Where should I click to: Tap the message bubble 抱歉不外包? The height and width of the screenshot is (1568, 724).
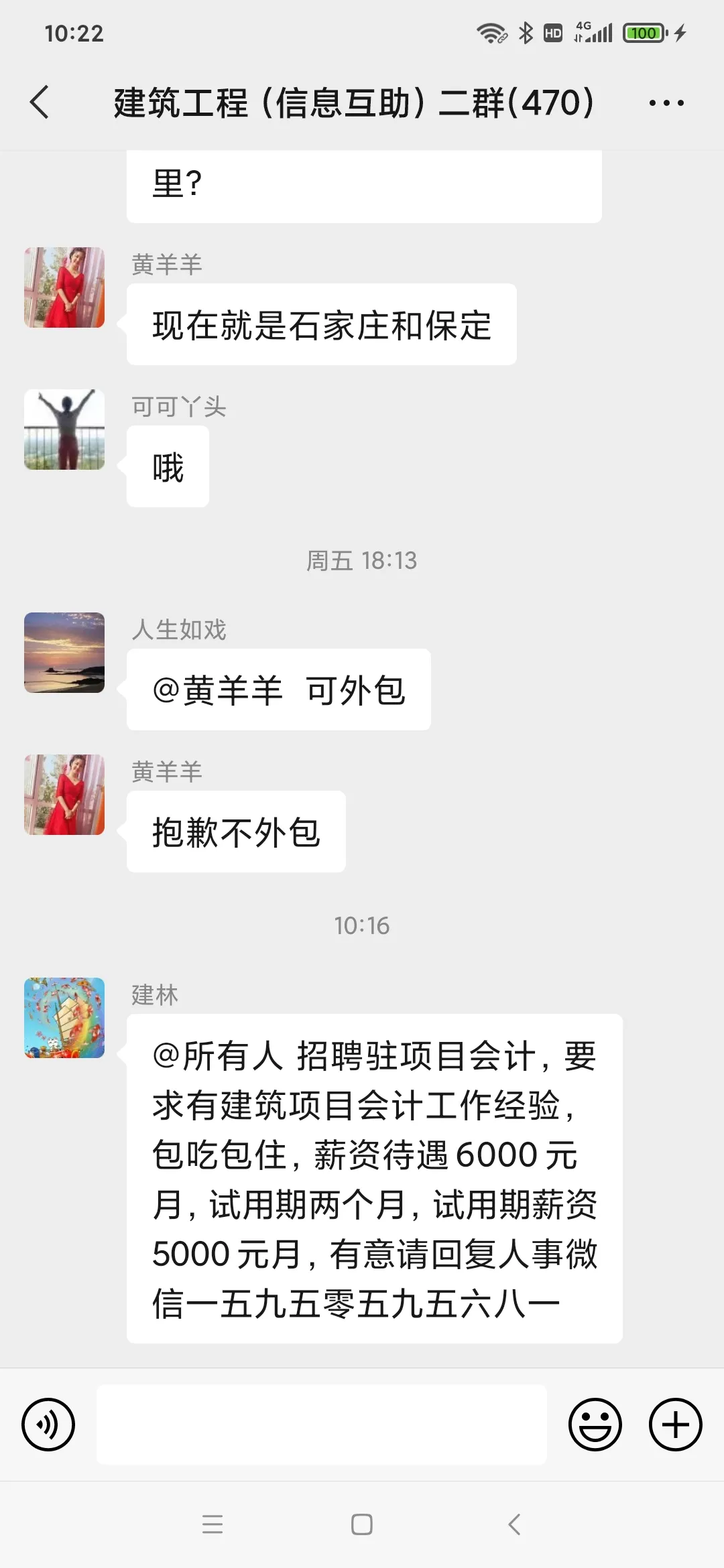pyautogui.click(x=236, y=831)
